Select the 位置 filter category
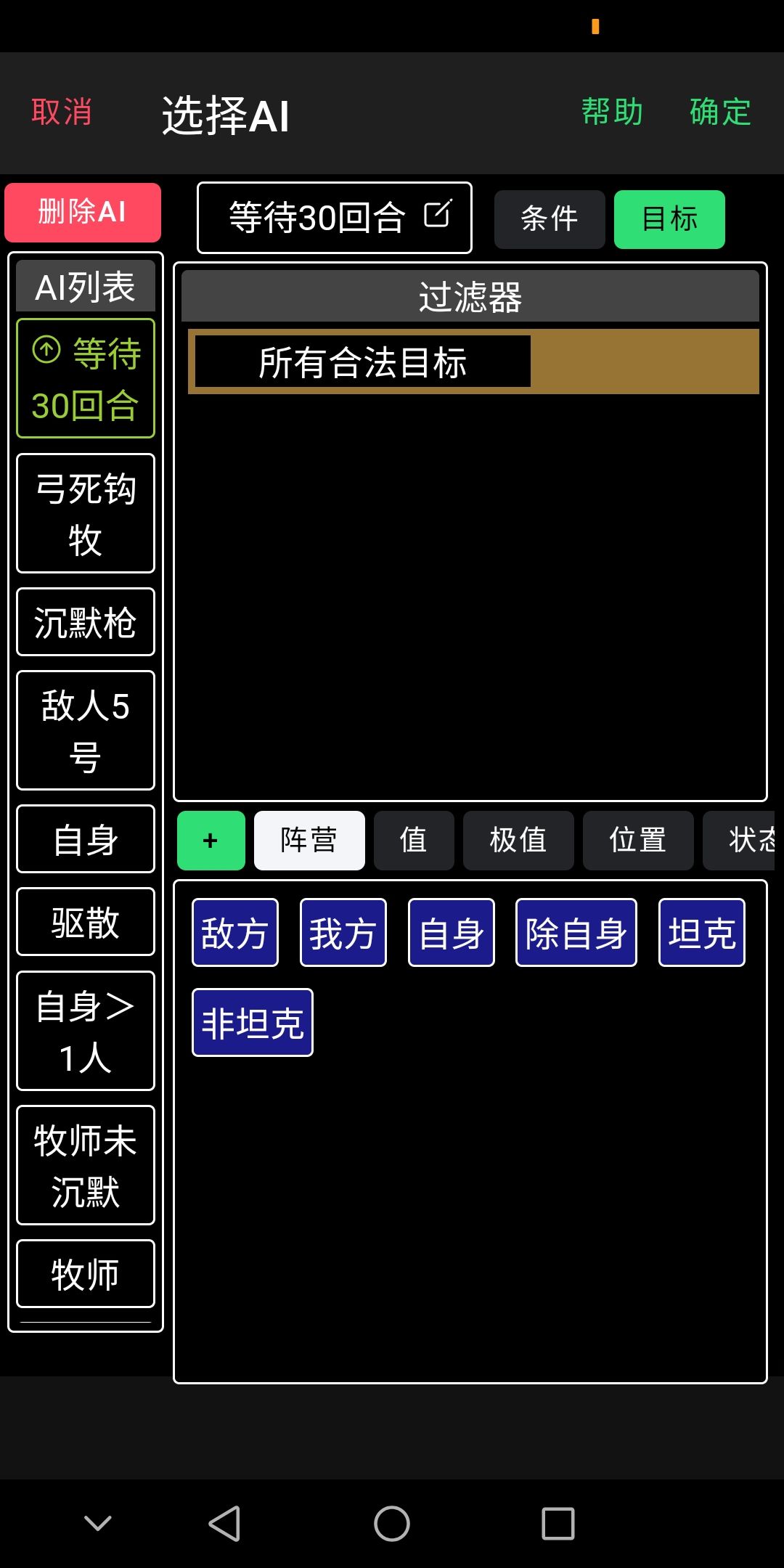Screen dimensions: 784x1568 637,841
